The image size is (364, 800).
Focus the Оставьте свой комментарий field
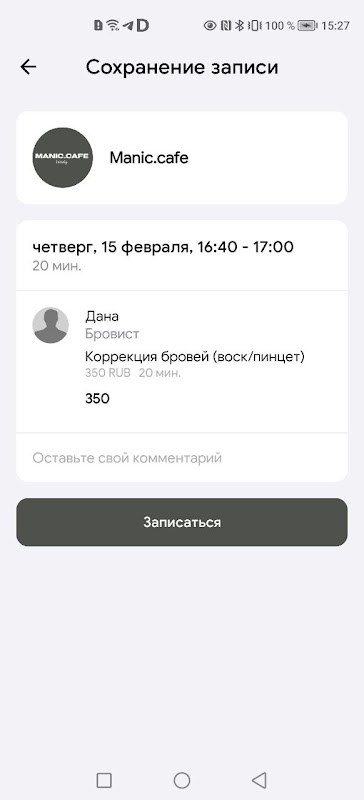coord(182,458)
